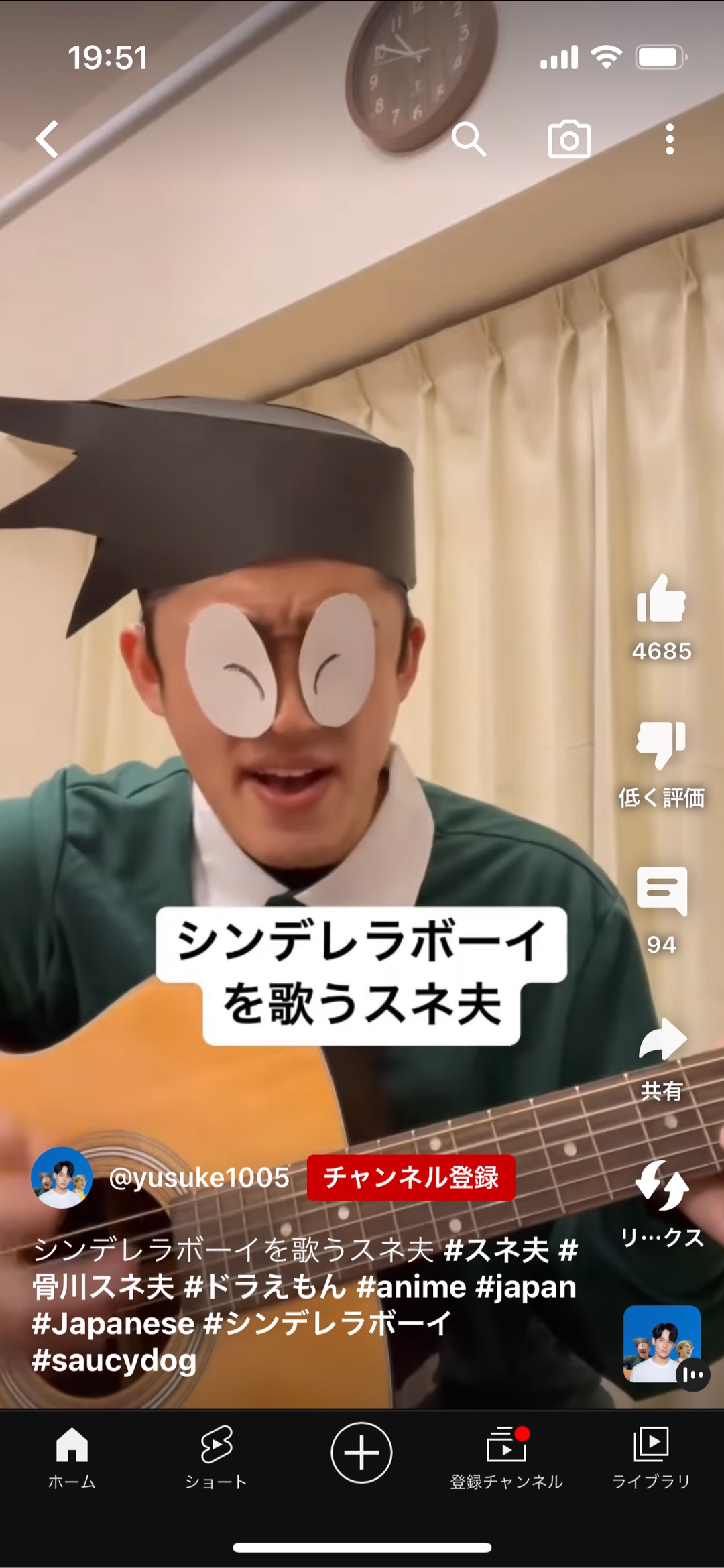
Task: Open the @yusuke1005 channel
Action: [199, 1178]
